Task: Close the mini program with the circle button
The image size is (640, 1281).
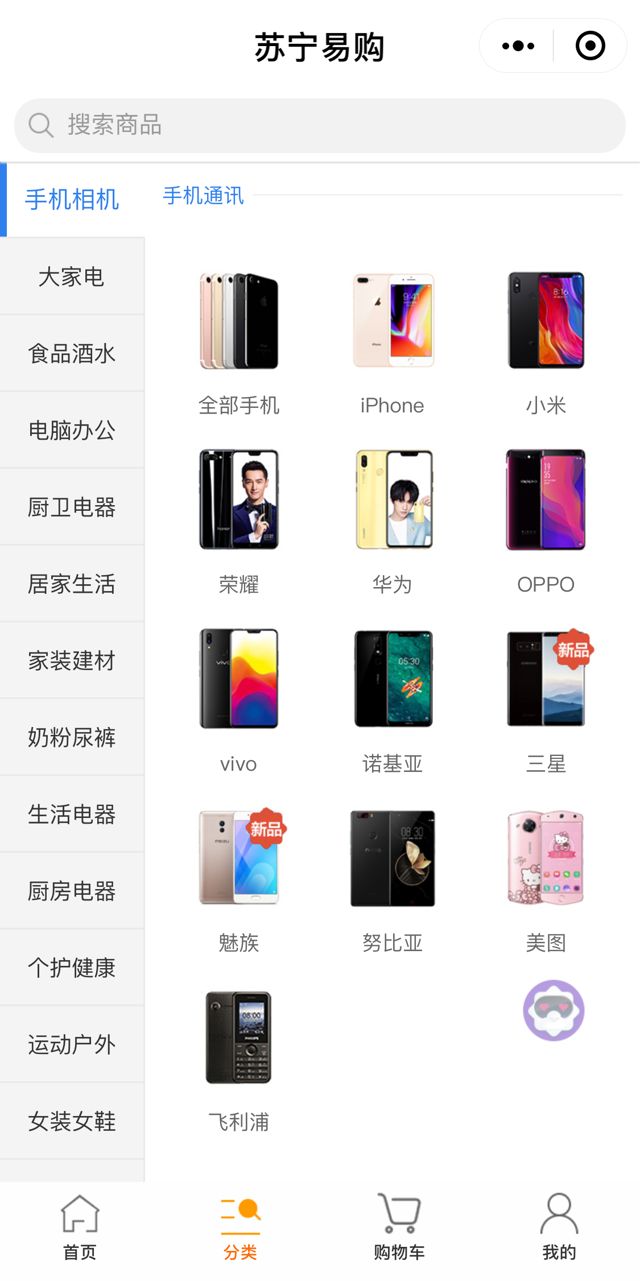Action: [x=590, y=46]
